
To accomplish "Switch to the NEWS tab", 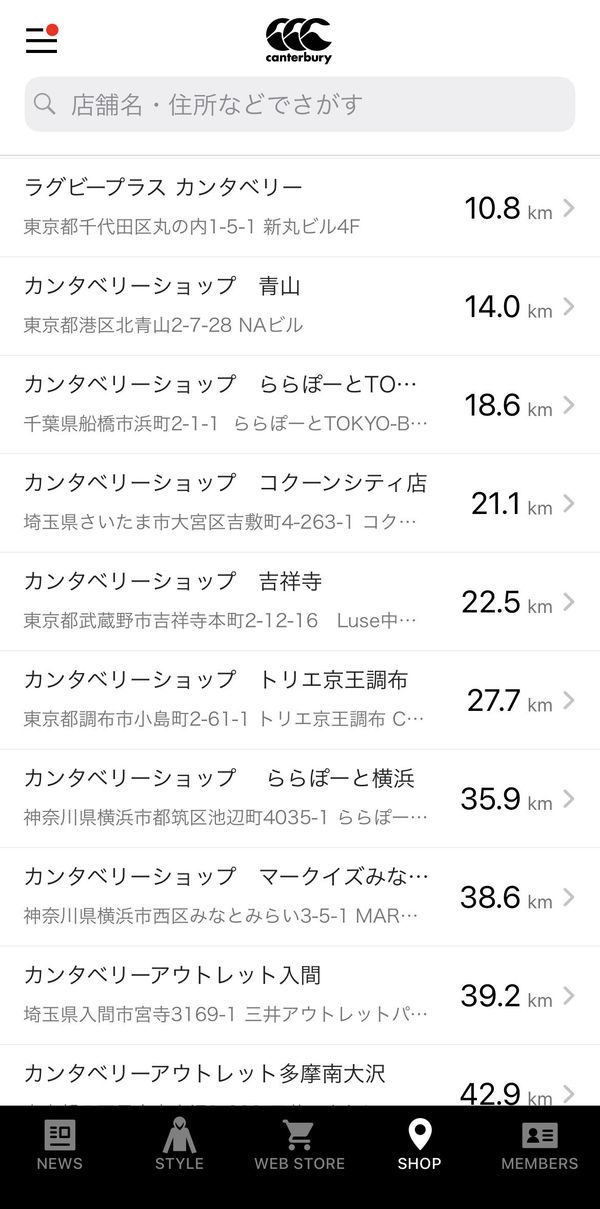I will tap(60, 1145).
